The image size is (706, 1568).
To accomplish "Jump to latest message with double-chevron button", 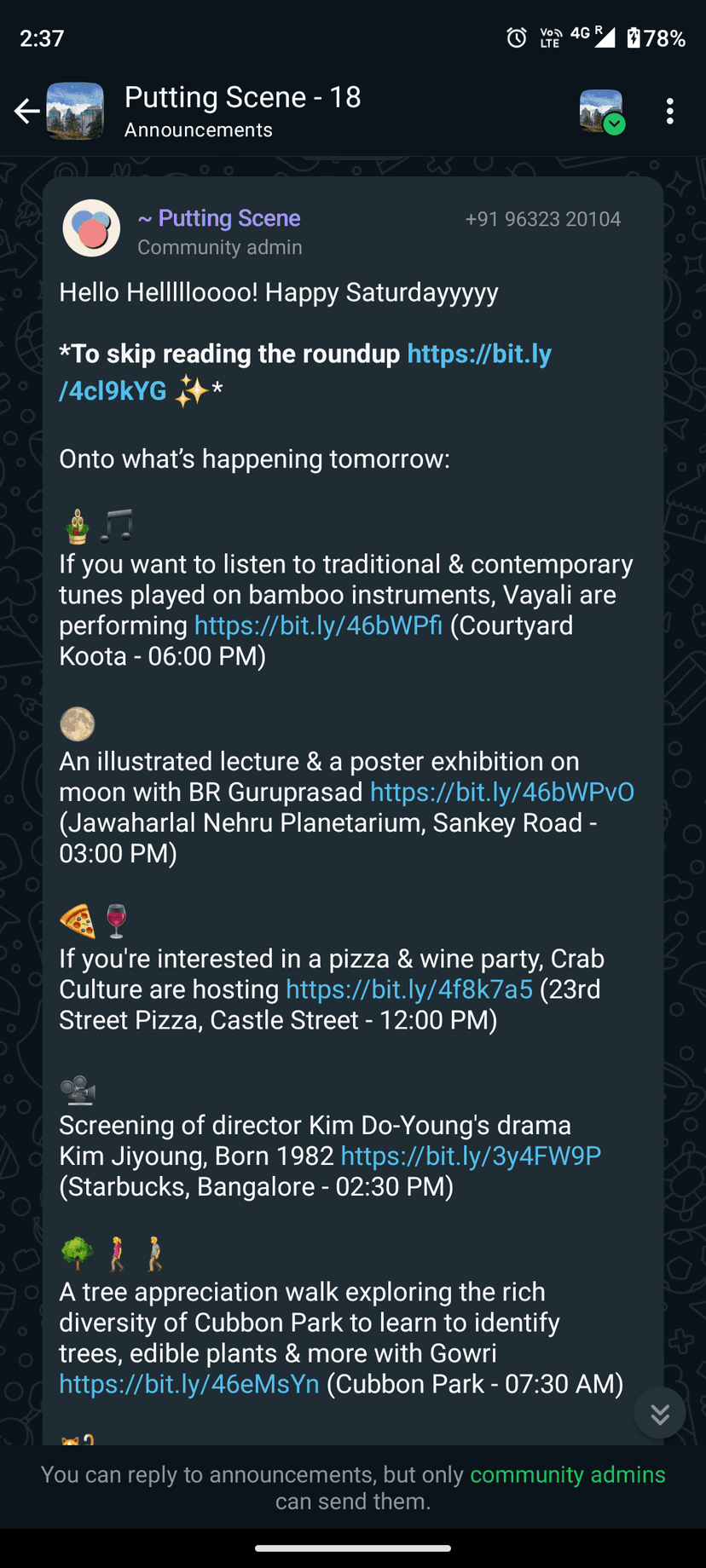I will click(x=659, y=1414).
